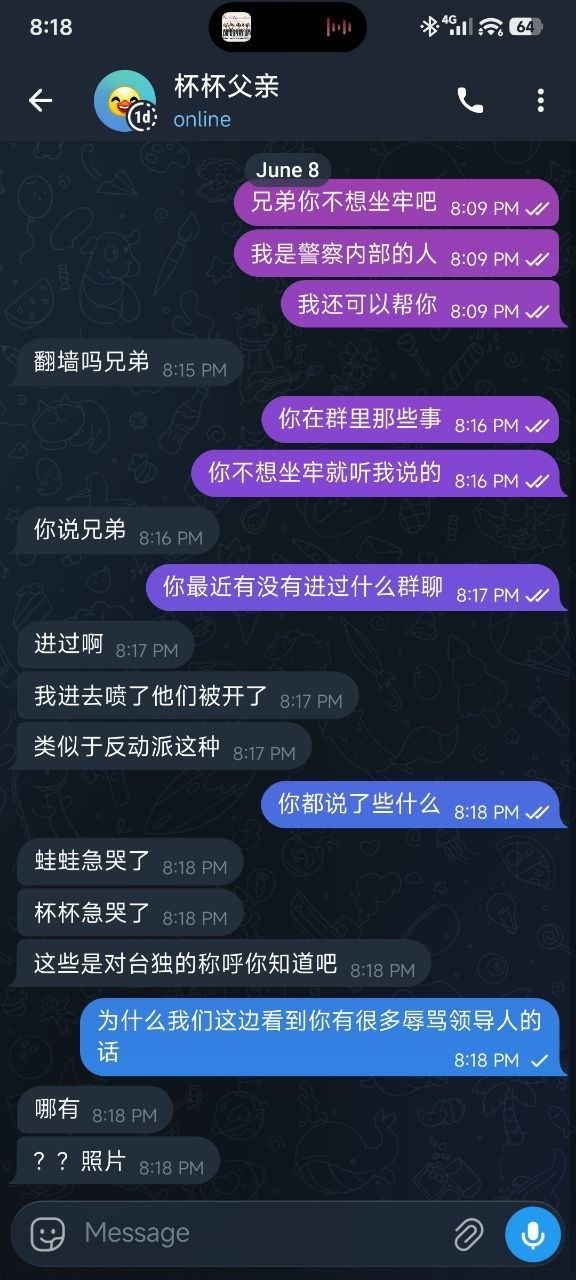Attach a file with the paperclip

468,1235
